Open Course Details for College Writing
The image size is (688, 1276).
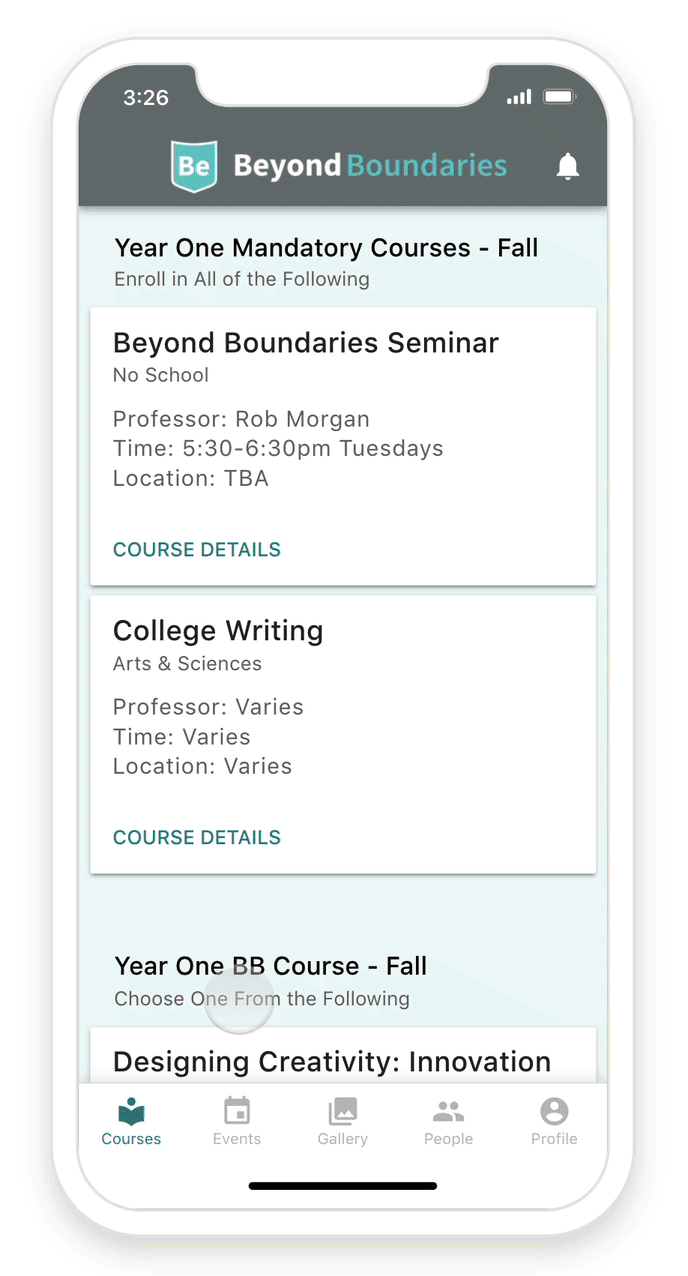point(197,838)
